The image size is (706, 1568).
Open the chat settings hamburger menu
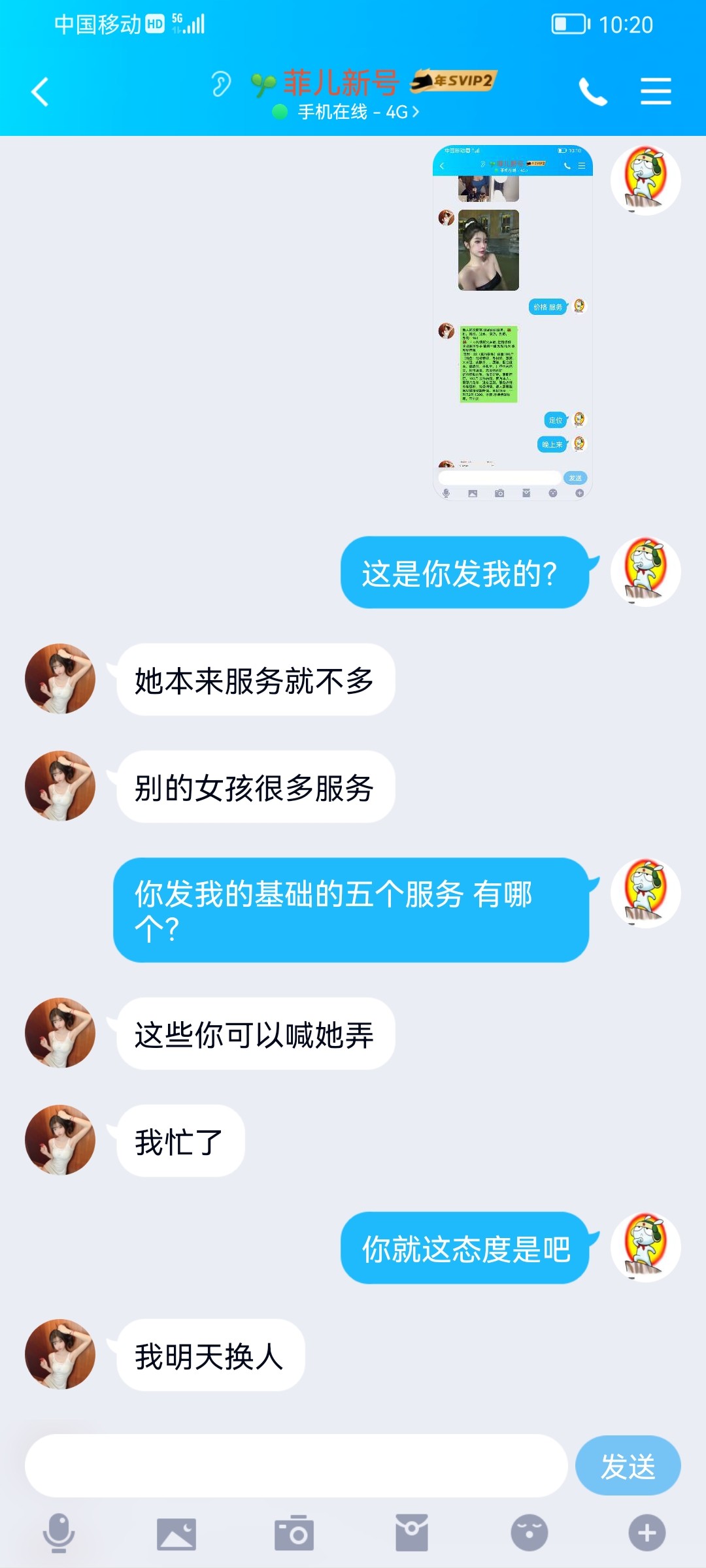coord(656,91)
